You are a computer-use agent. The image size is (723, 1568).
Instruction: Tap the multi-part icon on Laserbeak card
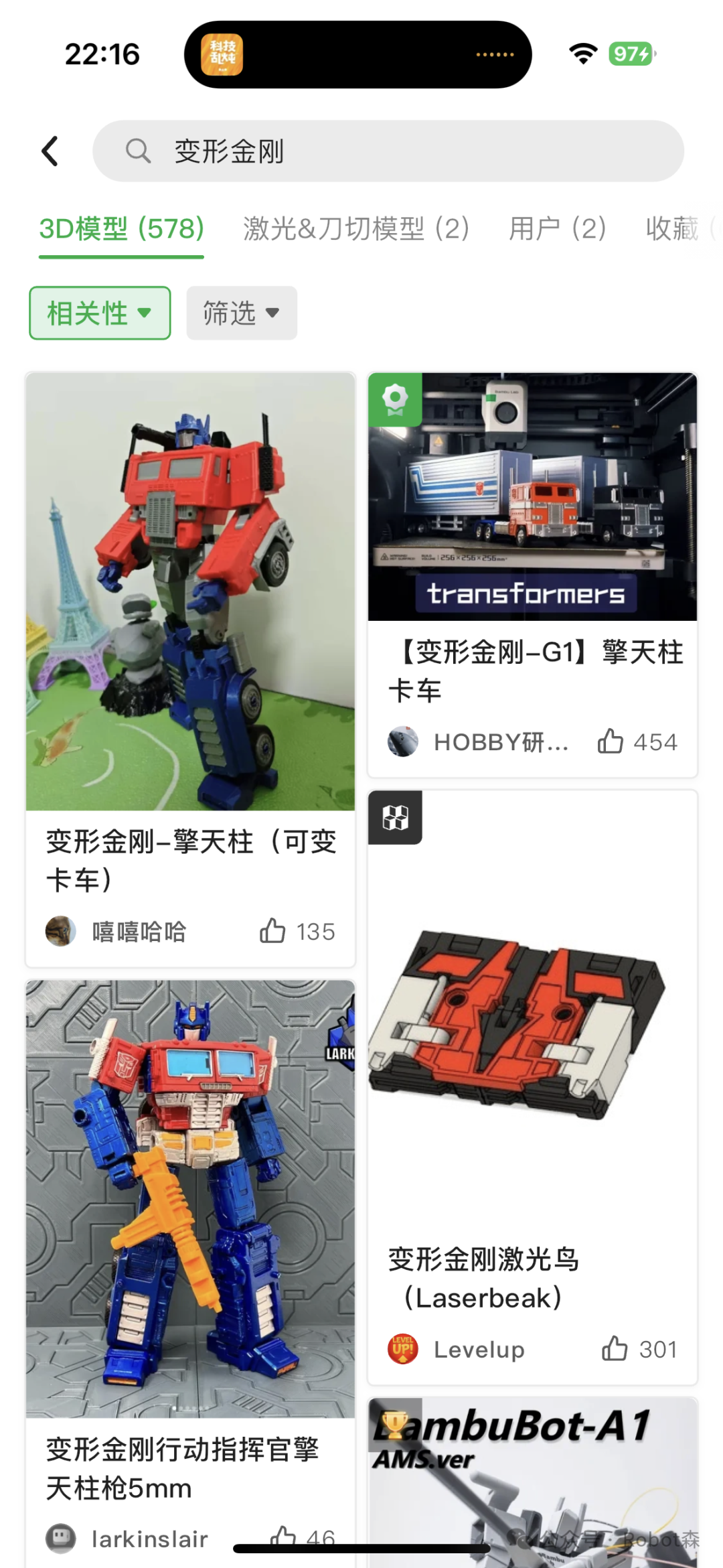[x=395, y=818]
